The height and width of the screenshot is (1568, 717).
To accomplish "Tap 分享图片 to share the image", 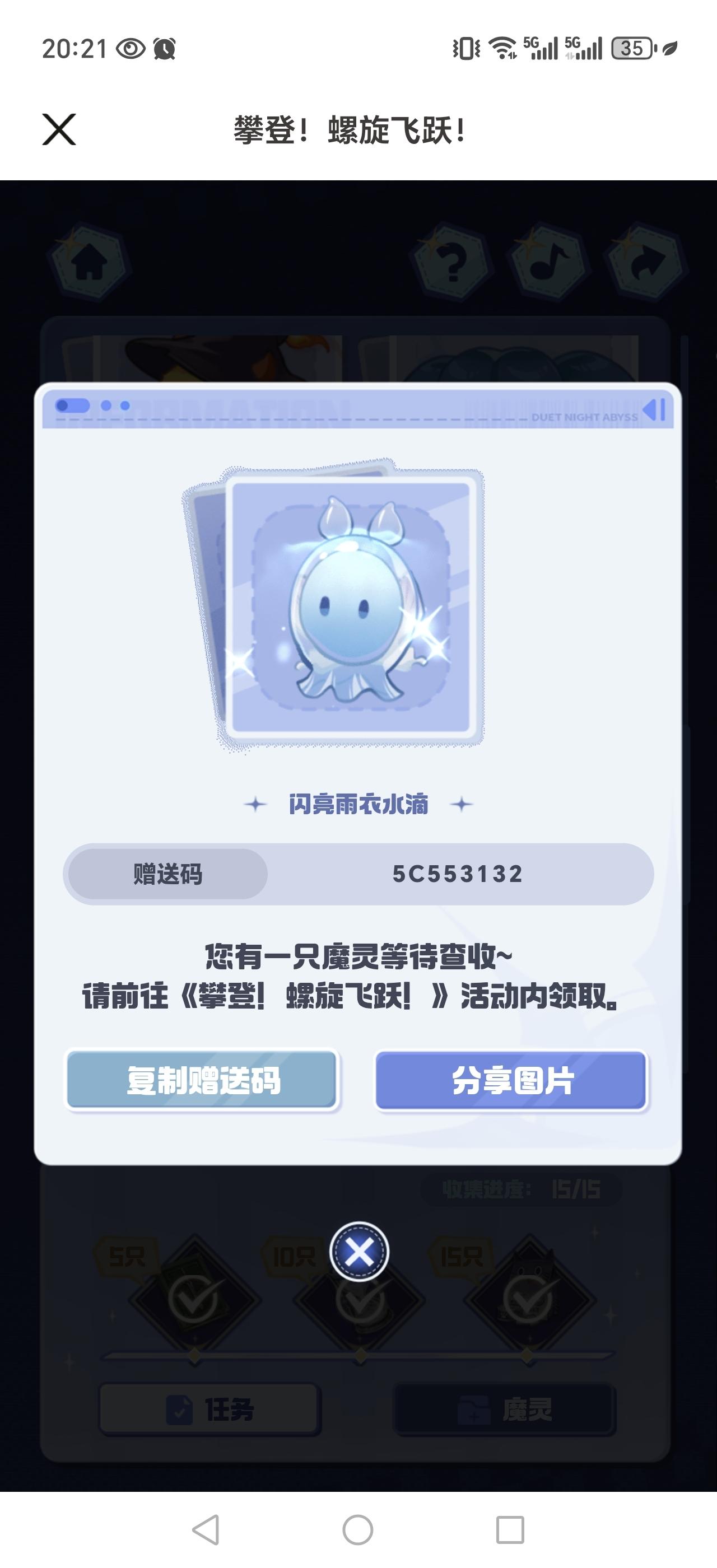I will pyautogui.click(x=511, y=1080).
